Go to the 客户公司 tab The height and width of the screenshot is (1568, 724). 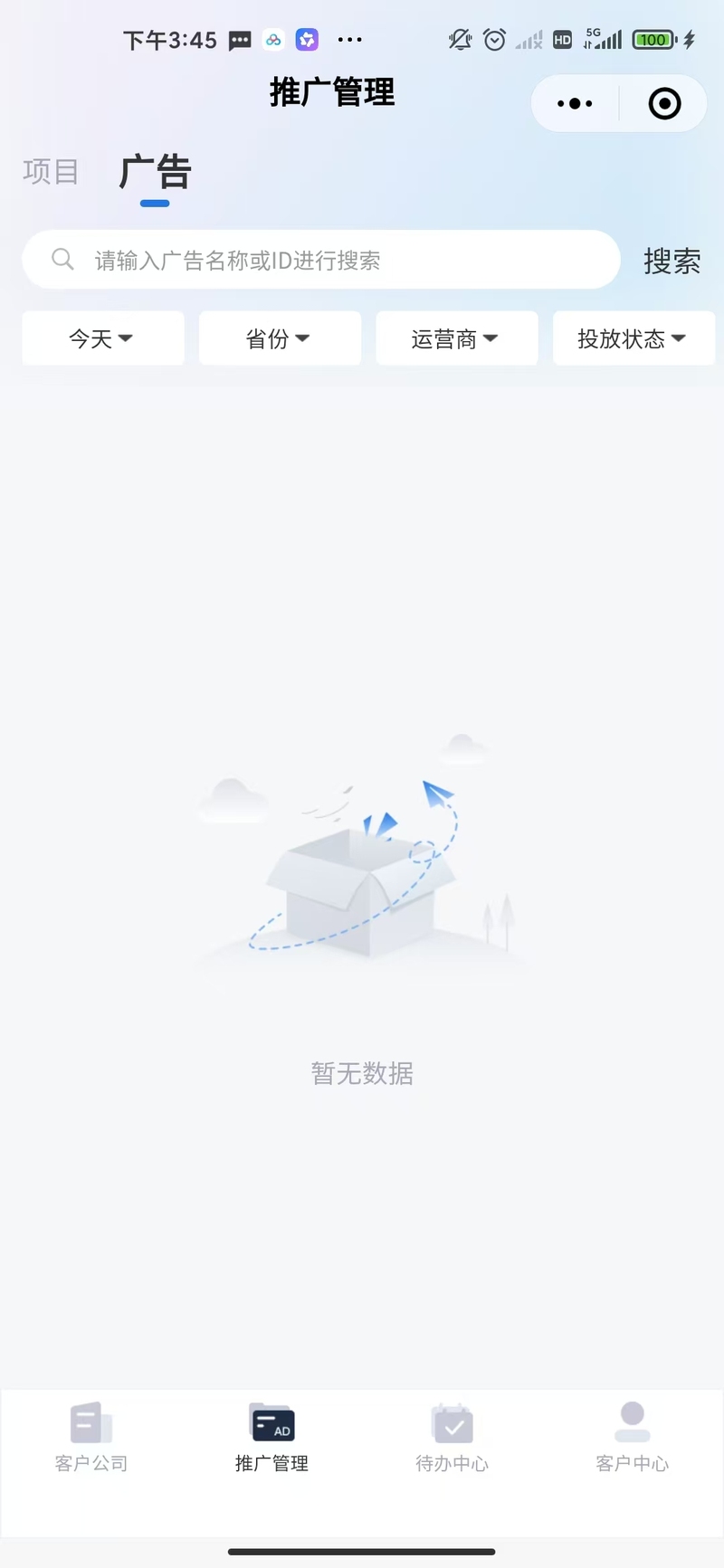point(91,1438)
